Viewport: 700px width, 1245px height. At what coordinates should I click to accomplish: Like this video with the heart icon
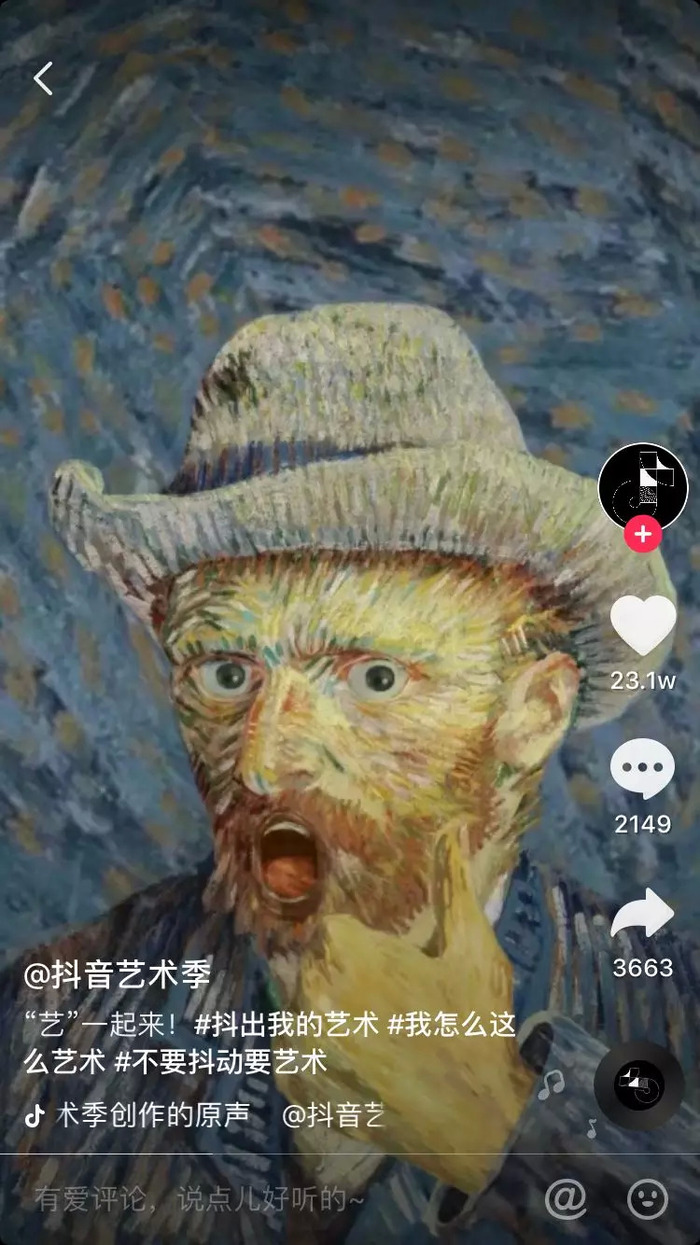pos(642,626)
